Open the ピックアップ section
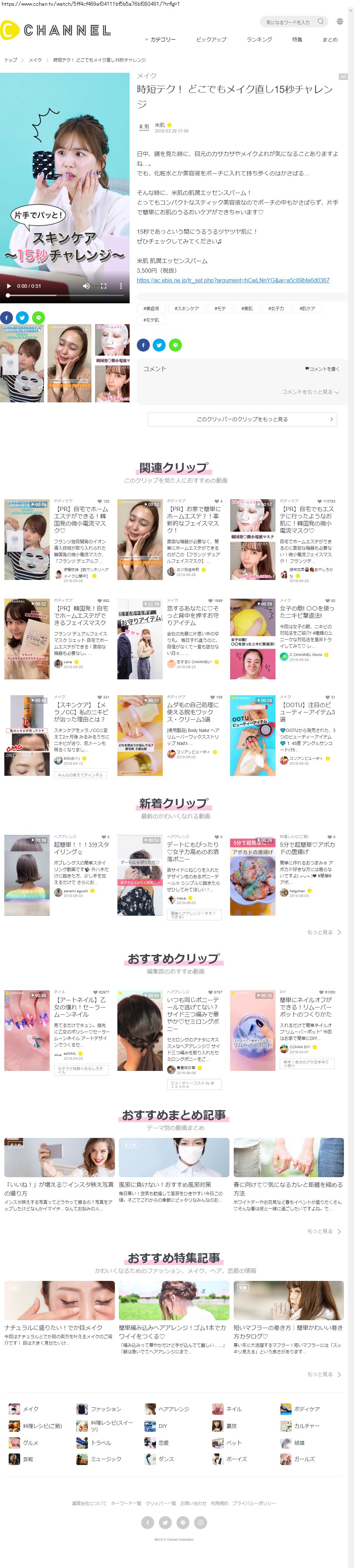The image size is (354, 1568). (211, 40)
